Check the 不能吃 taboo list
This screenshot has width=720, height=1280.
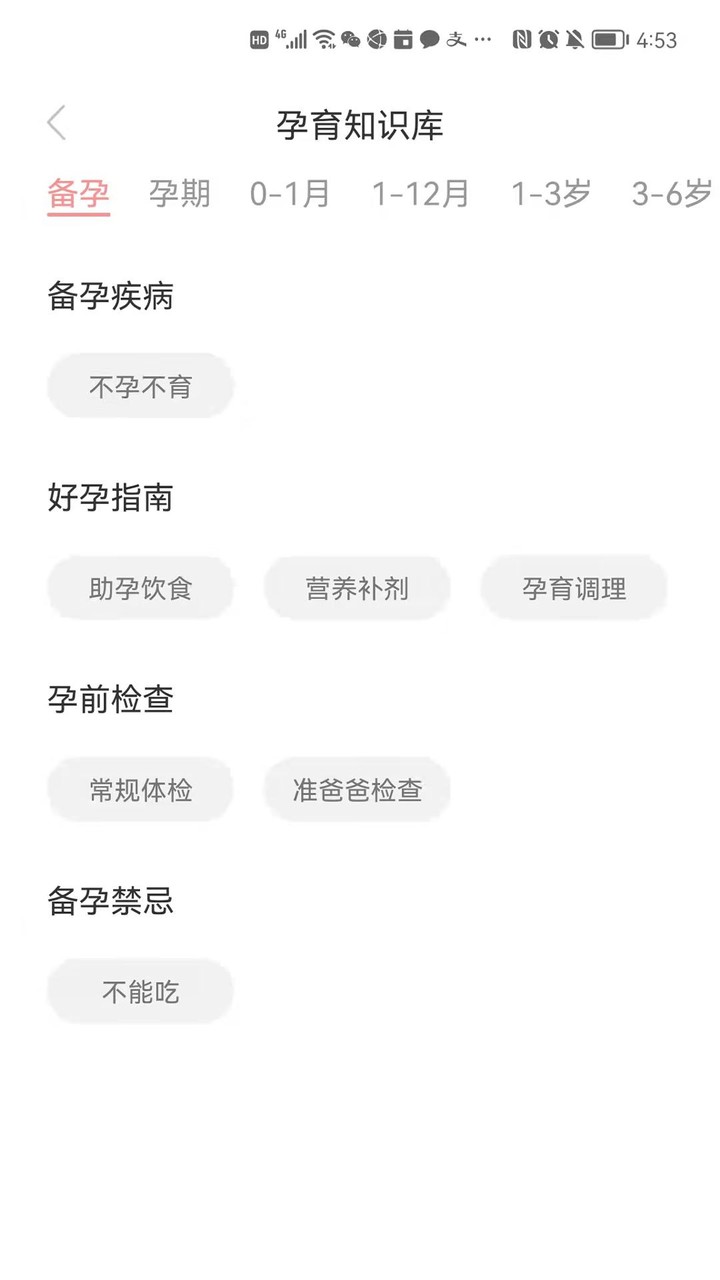click(x=140, y=992)
